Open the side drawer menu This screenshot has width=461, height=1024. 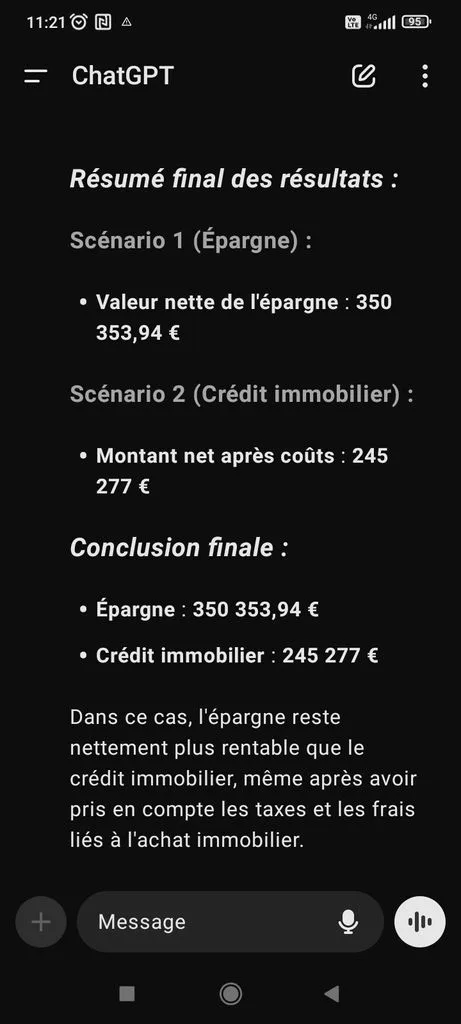36,76
